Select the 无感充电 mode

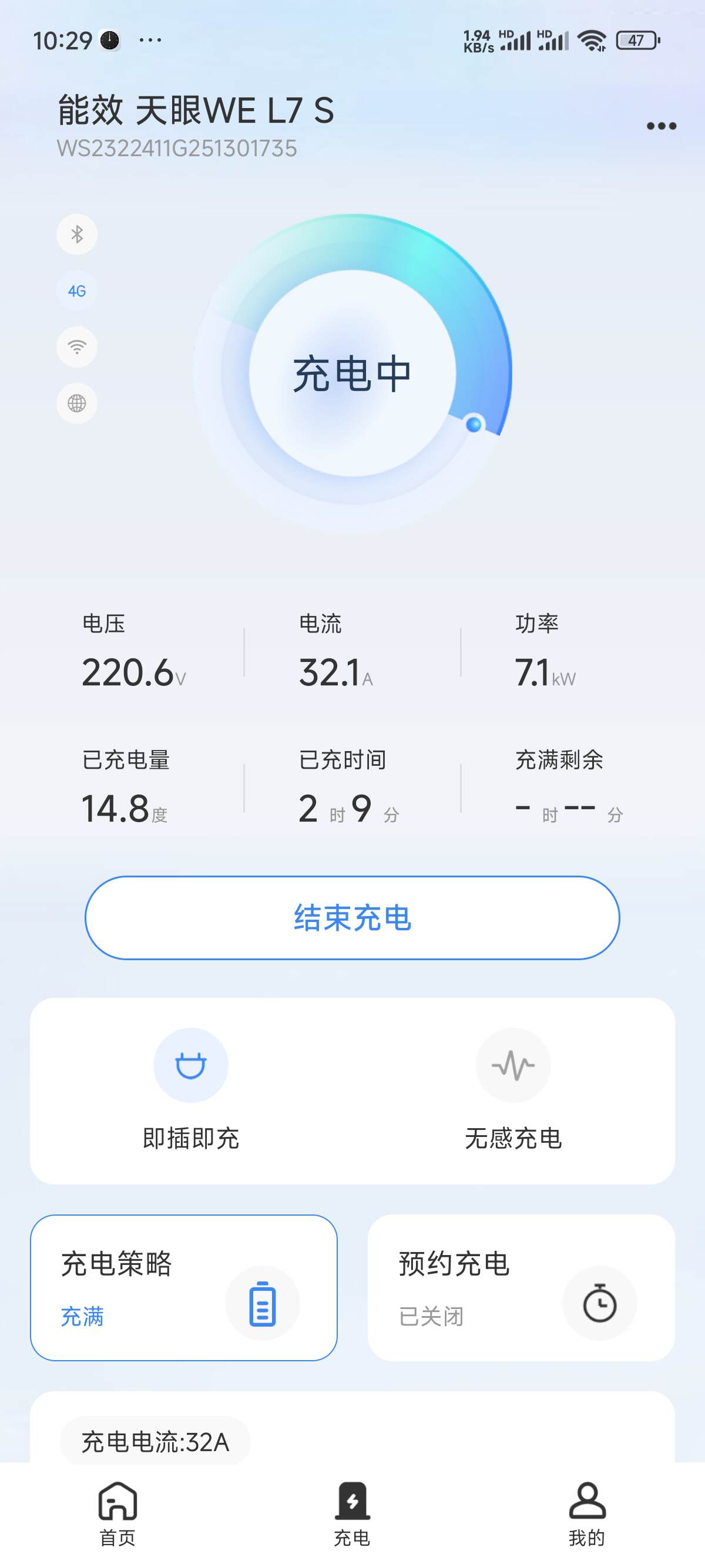coord(513,1089)
